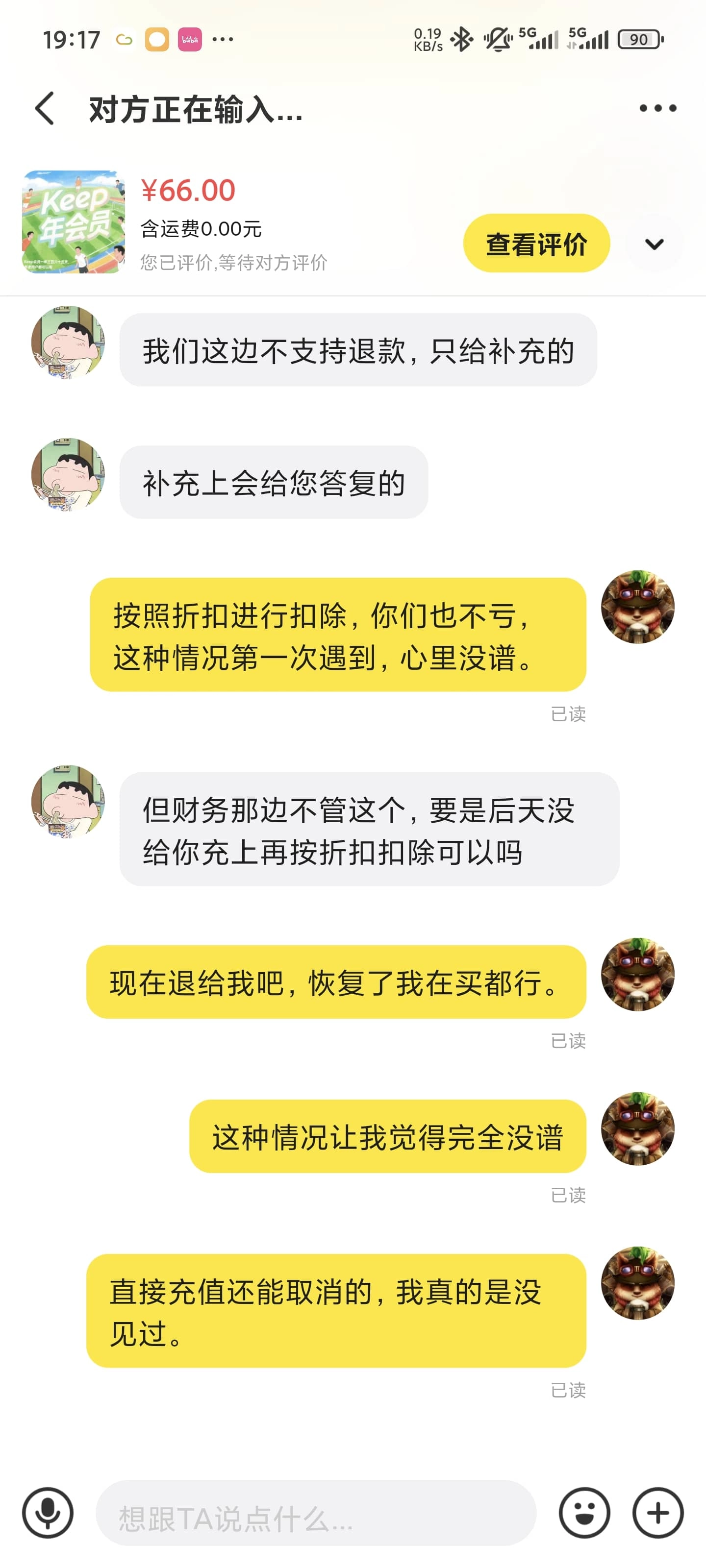
Task: Open the plus attachment menu
Action: pyautogui.click(x=657, y=1513)
